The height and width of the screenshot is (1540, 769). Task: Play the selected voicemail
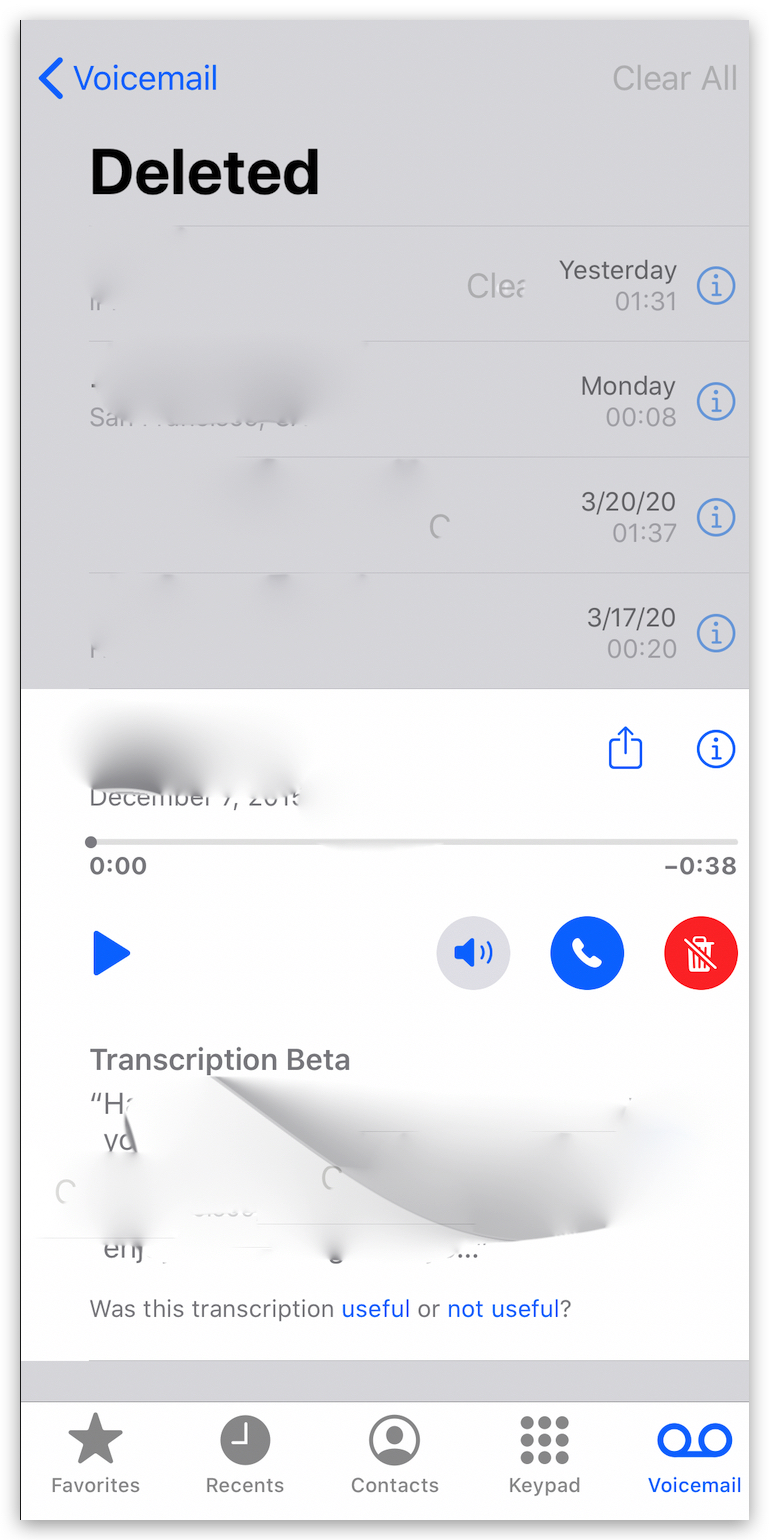112,952
